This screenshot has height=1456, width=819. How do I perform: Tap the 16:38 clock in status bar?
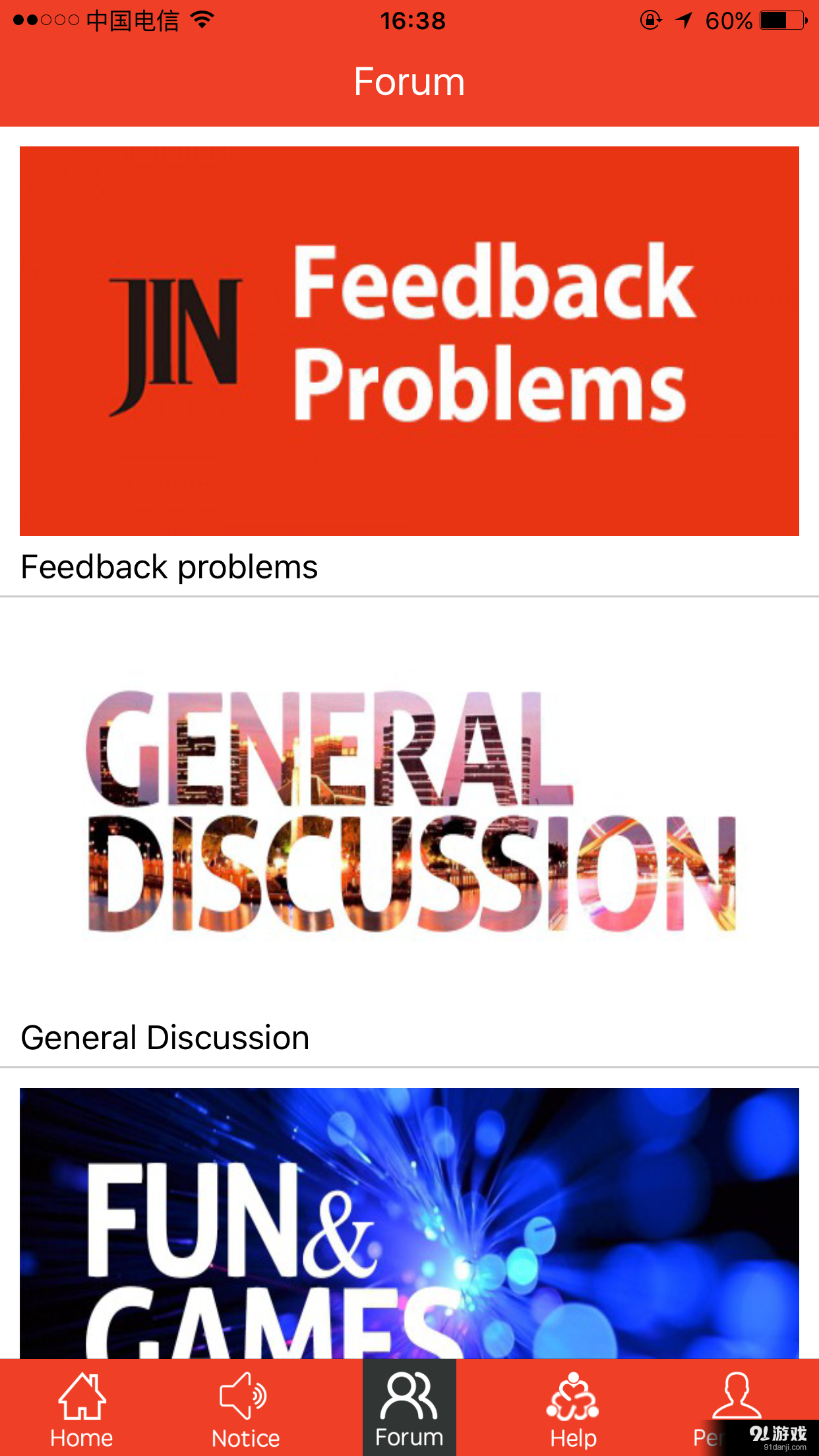(x=414, y=20)
